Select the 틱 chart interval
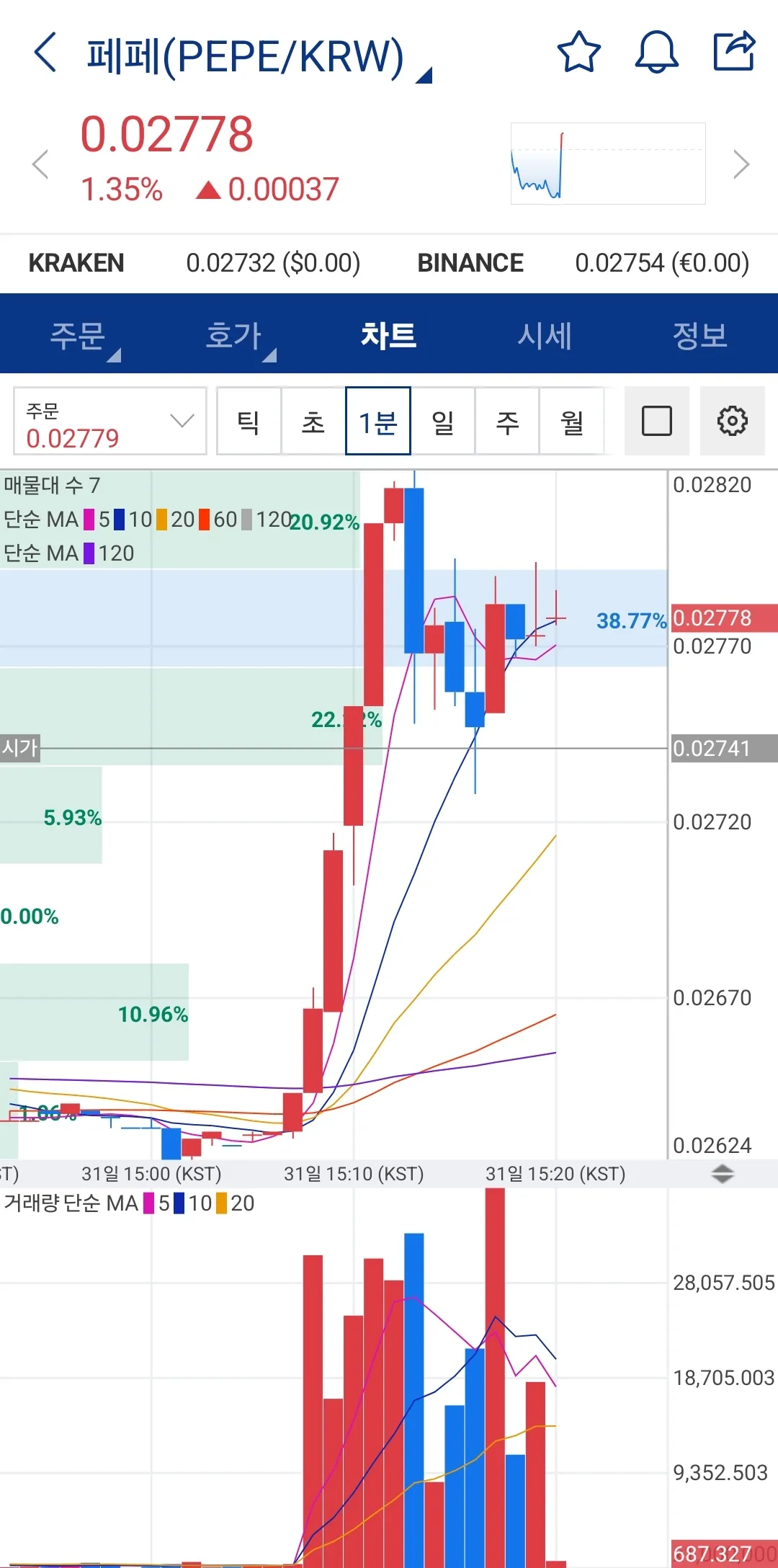 (249, 422)
